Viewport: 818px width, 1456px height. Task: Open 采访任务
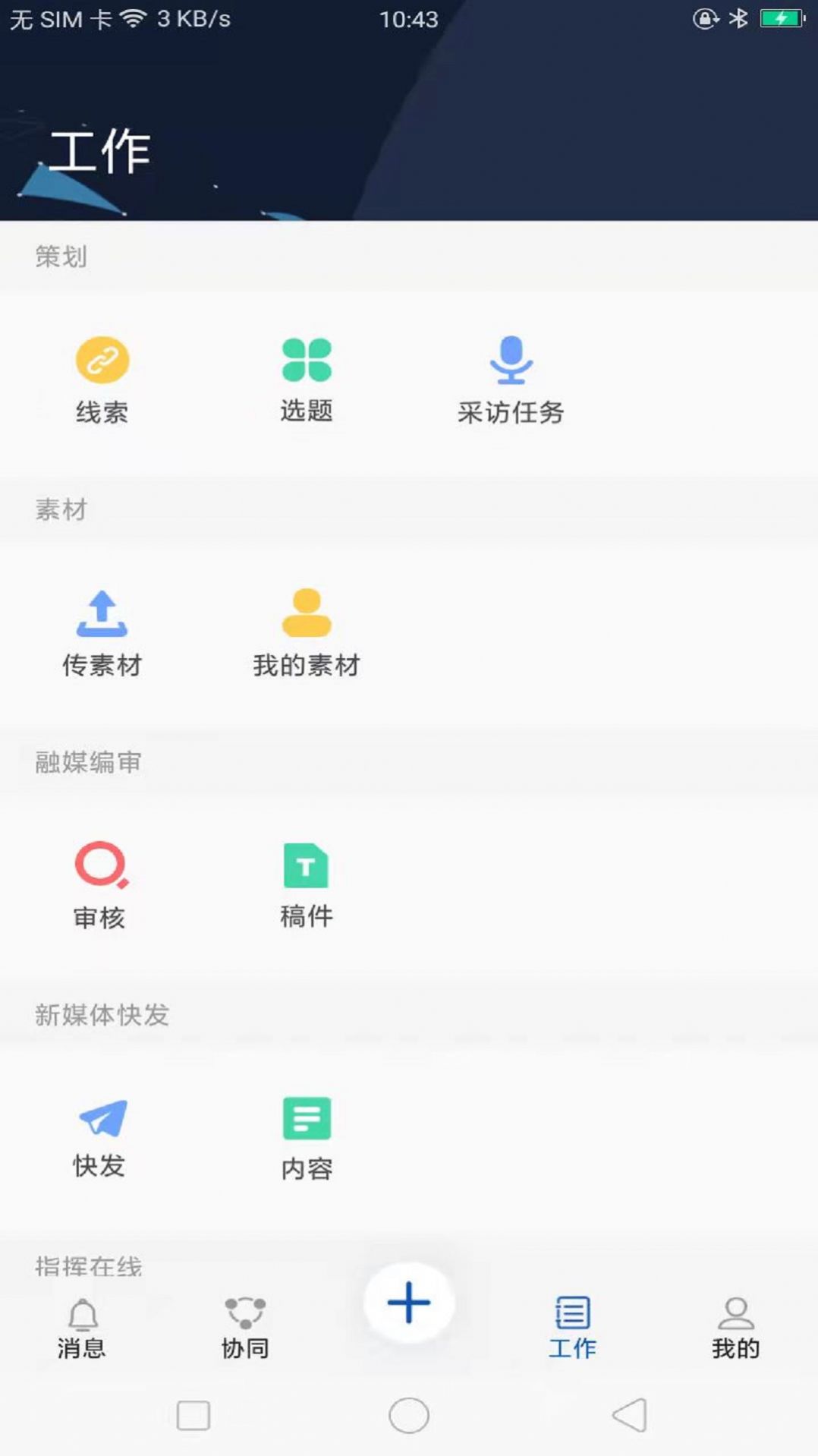[x=511, y=380]
